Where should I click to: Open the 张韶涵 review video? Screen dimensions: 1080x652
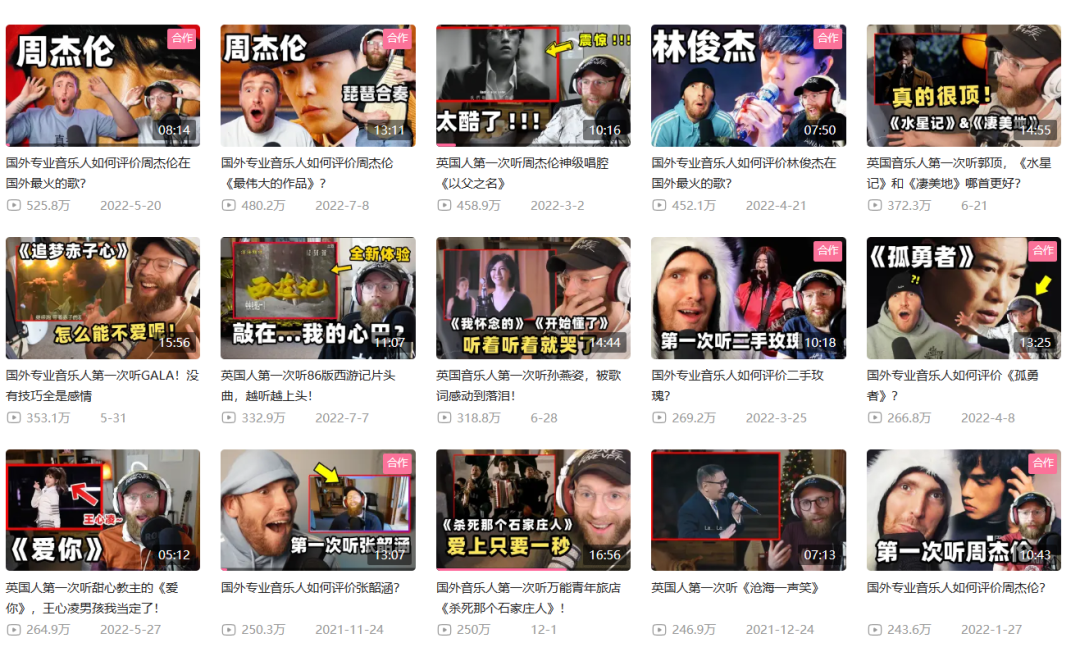pos(318,510)
